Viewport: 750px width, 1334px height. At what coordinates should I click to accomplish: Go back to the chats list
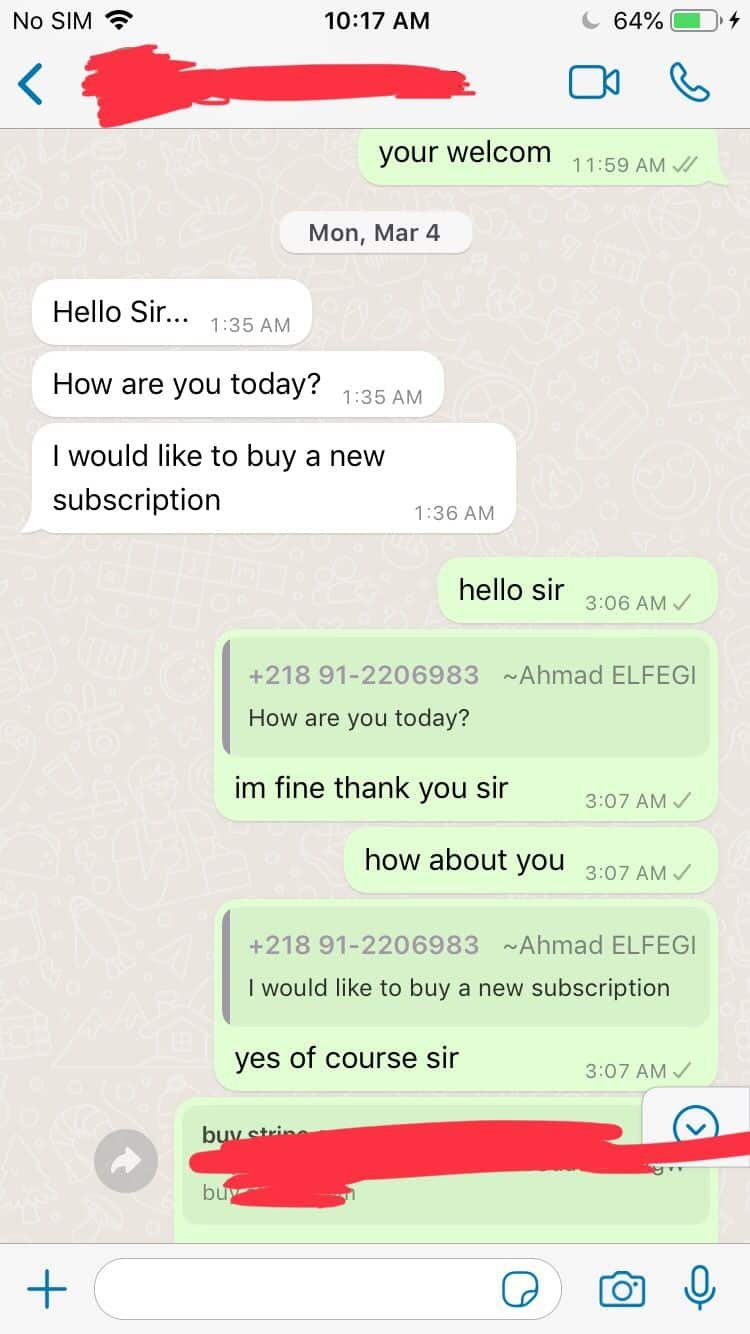click(x=31, y=84)
